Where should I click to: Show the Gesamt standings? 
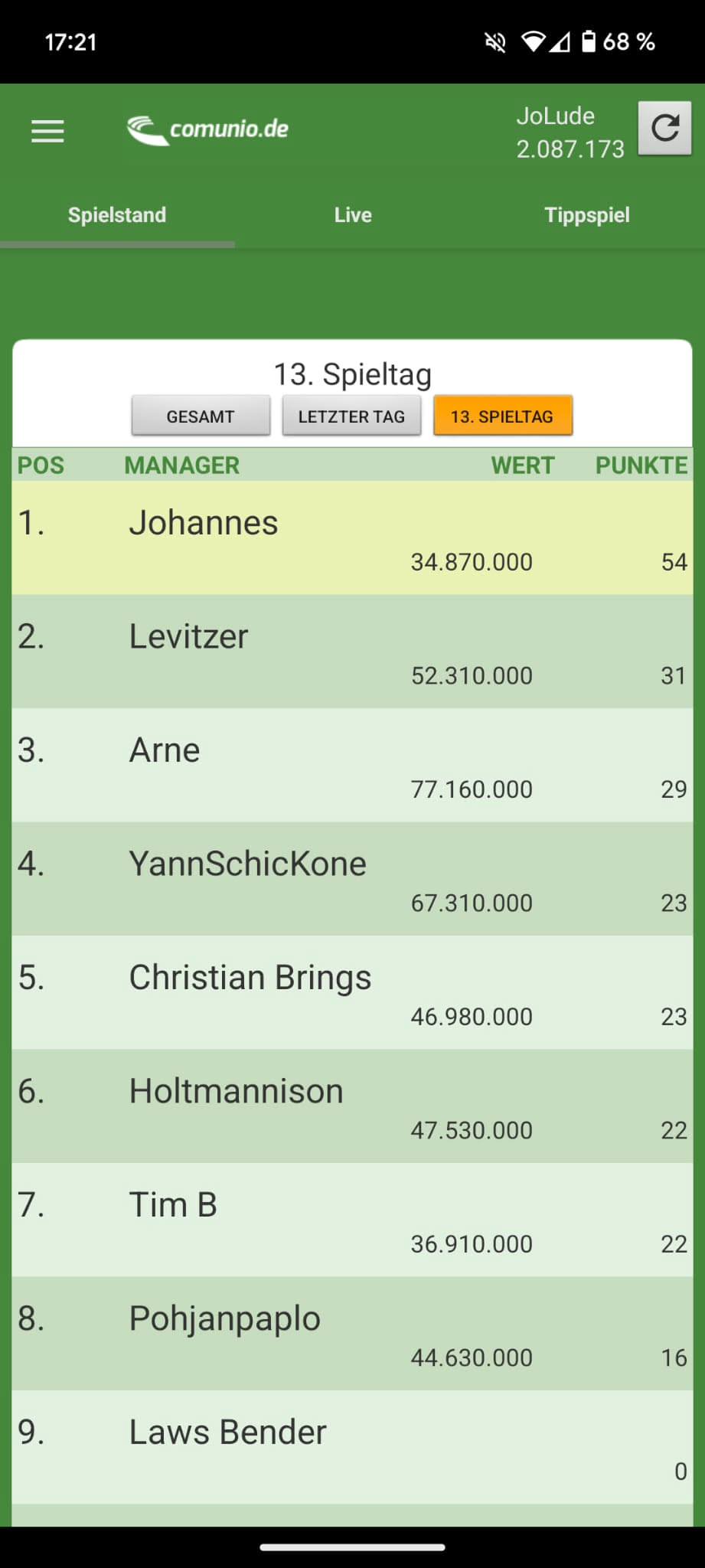(201, 416)
